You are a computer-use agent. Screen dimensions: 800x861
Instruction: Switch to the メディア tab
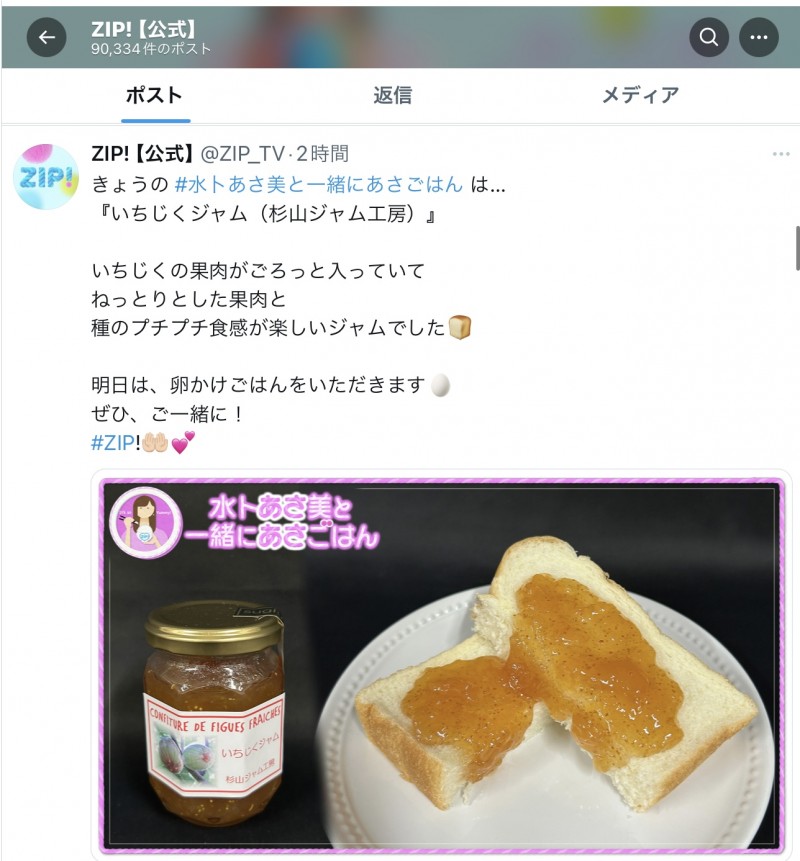click(x=640, y=96)
